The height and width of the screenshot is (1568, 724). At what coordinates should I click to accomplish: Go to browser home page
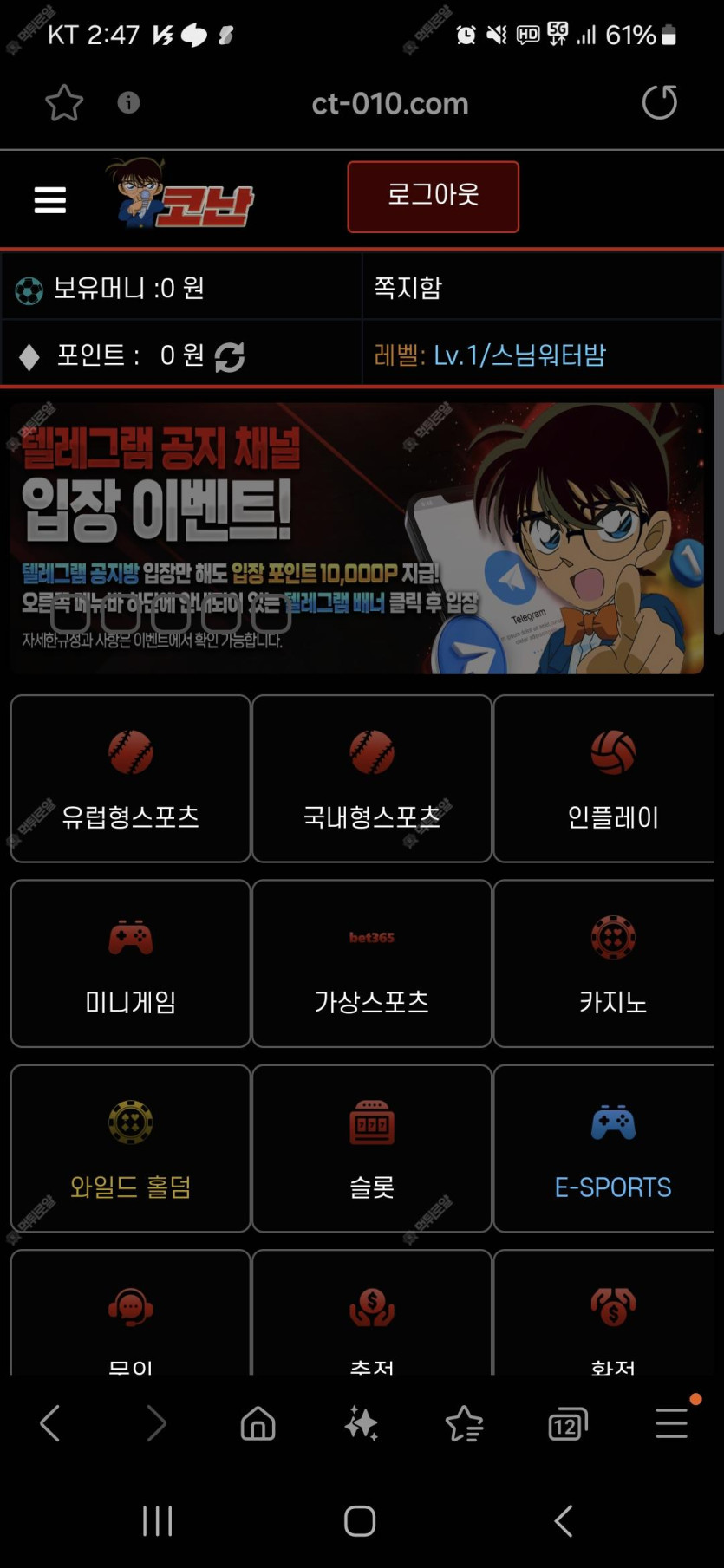click(x=258, y=1423)
